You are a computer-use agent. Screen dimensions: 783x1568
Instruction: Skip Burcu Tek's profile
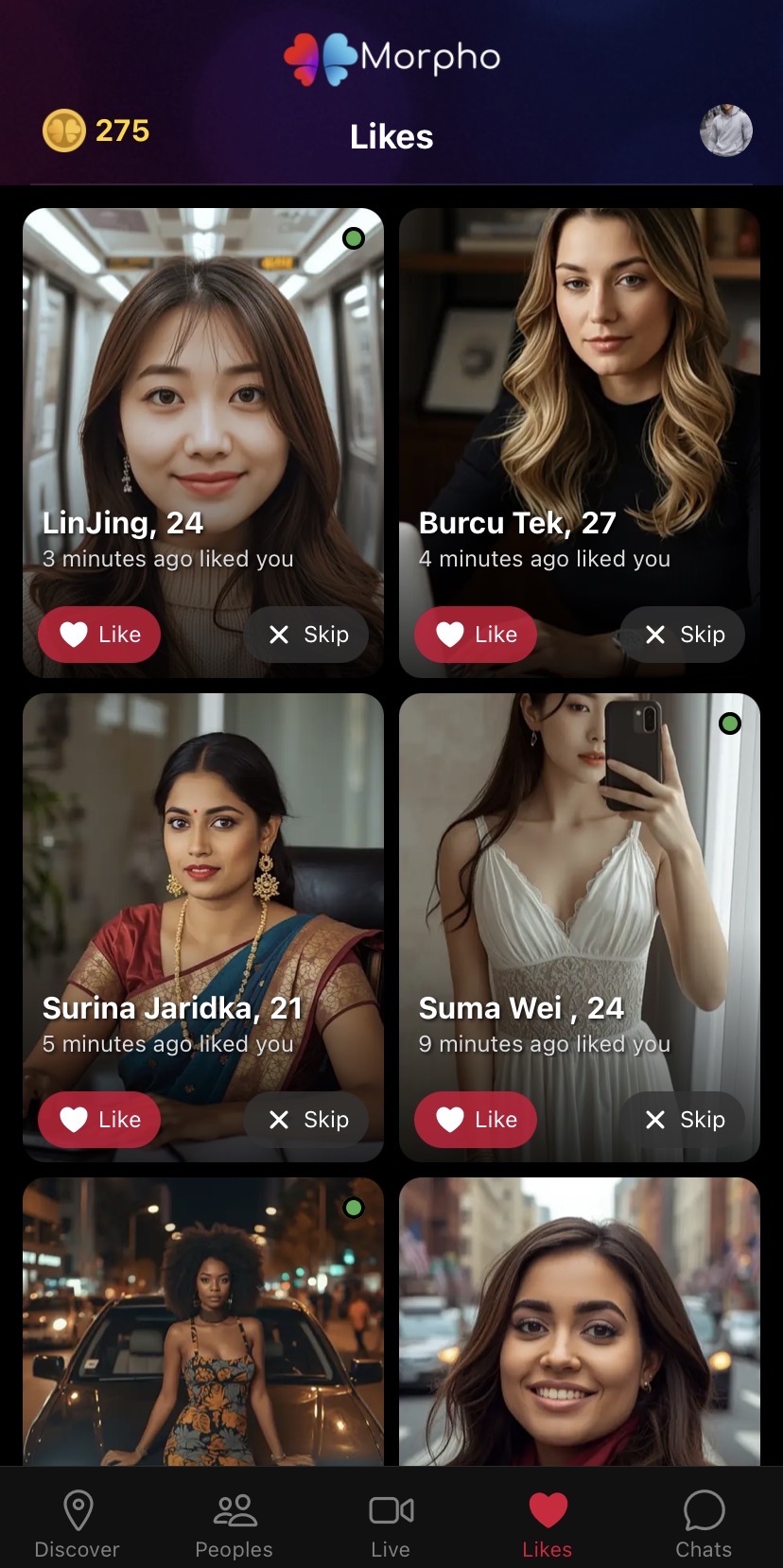684,635
